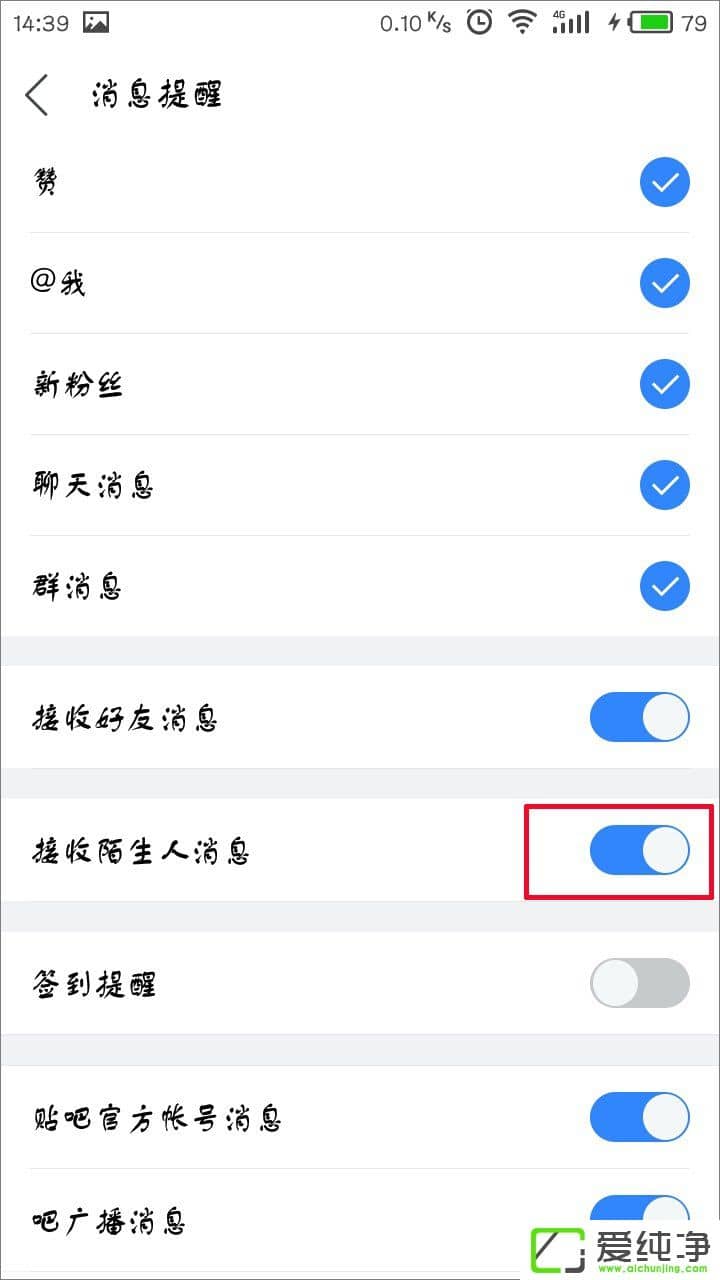Viewport: 720px width, 1280px height.
Task: Turn off 群消息 checkbox
Action: coord(665,586)
